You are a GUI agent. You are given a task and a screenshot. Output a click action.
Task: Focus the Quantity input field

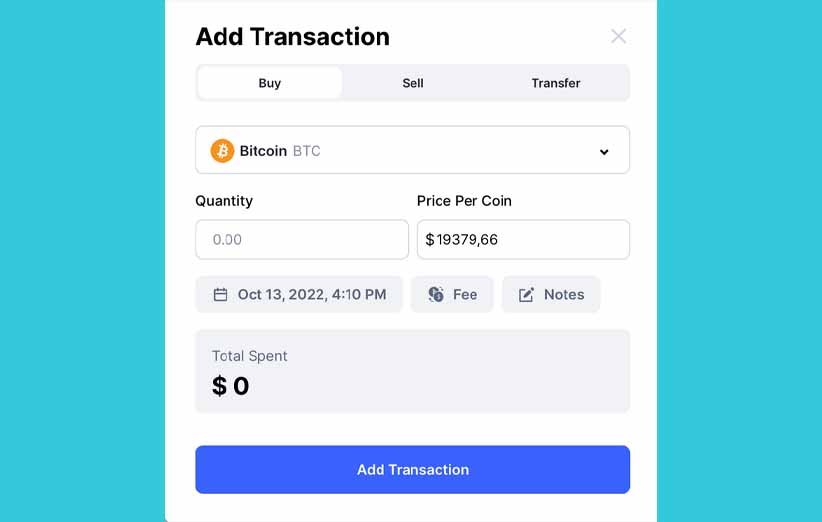tap(301, 240)
